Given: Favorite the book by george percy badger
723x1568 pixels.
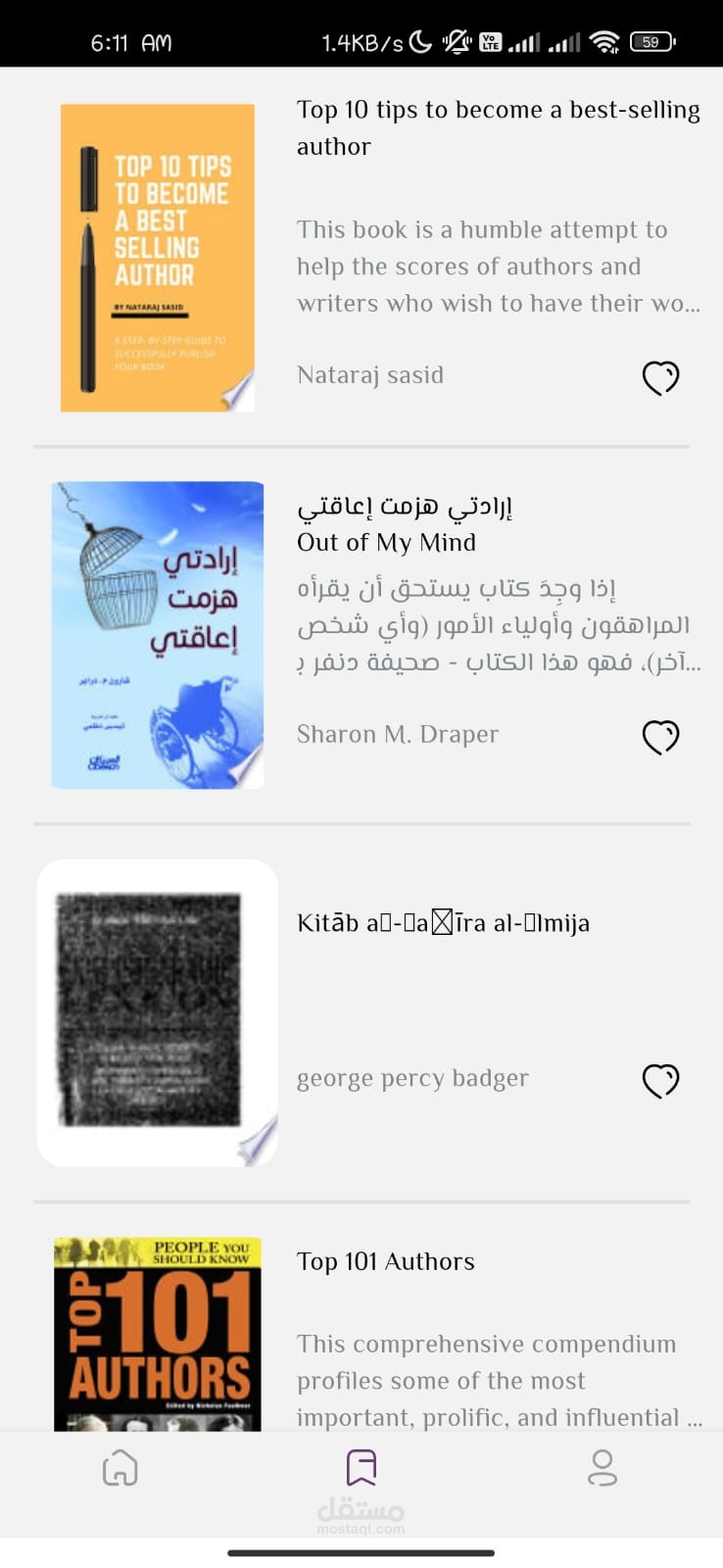Looking at the screenshot, I should click(660, 1081).
